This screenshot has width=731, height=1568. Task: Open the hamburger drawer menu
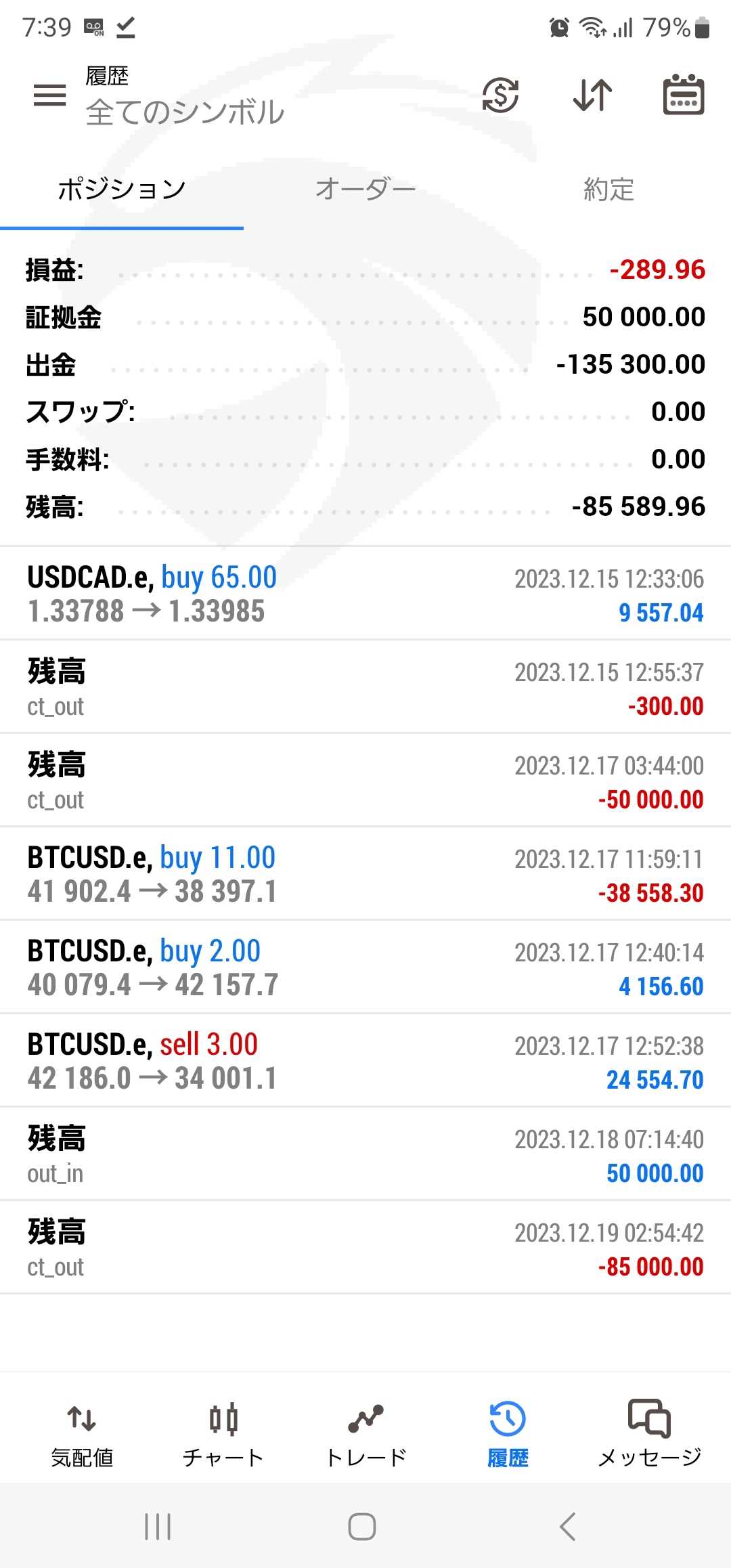pos(50,95)
